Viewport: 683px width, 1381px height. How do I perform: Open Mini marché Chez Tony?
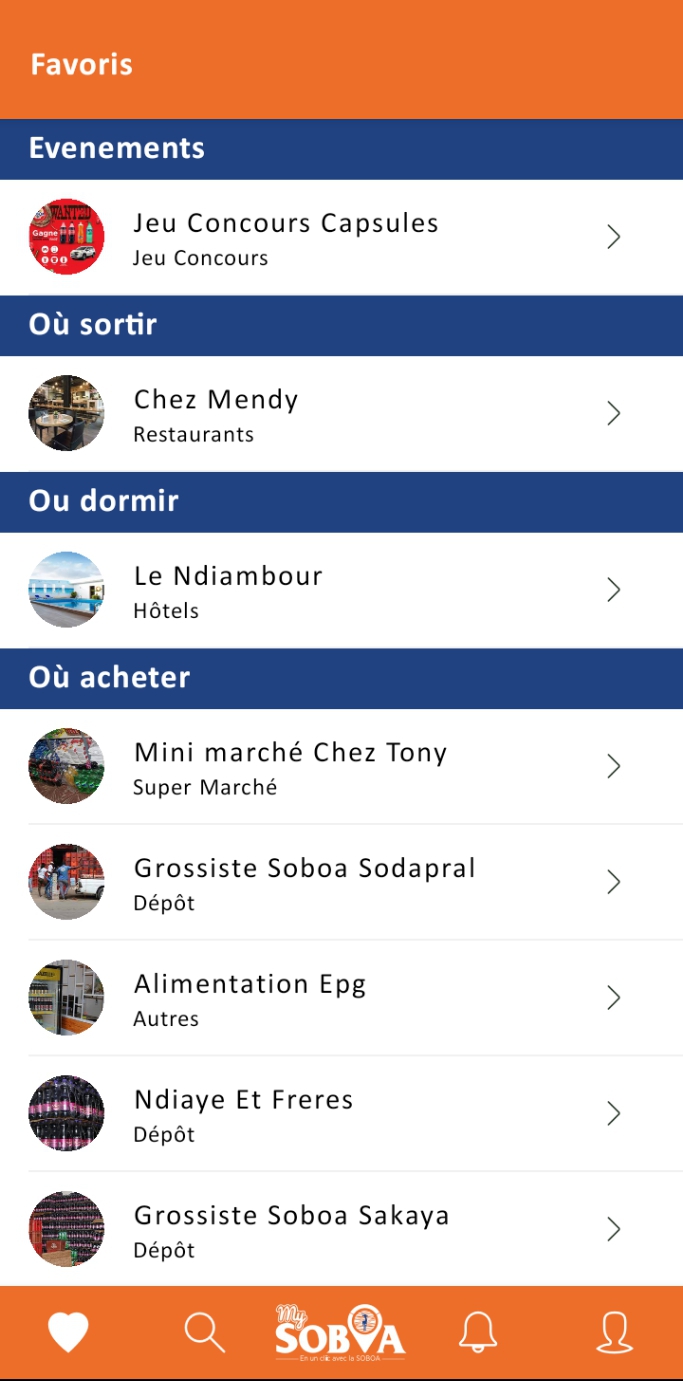tap(341, 767)
